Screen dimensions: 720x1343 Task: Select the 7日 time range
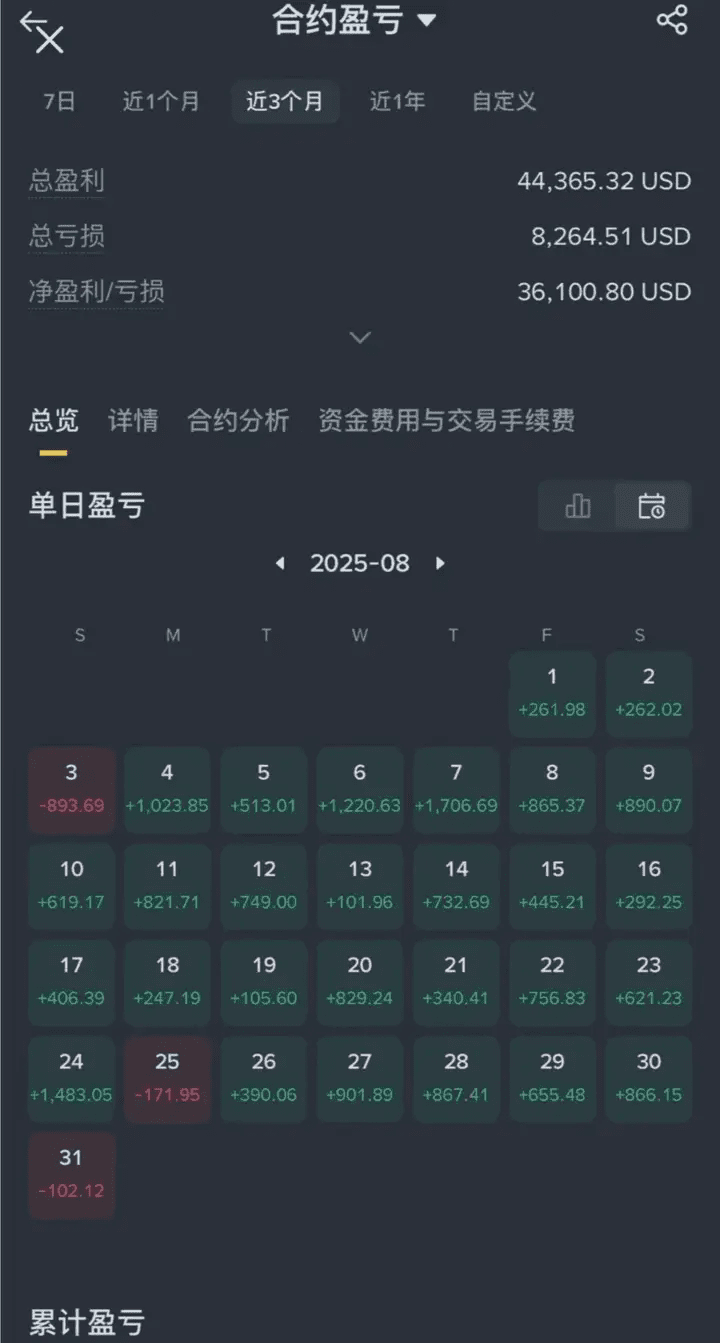point(59,101)
